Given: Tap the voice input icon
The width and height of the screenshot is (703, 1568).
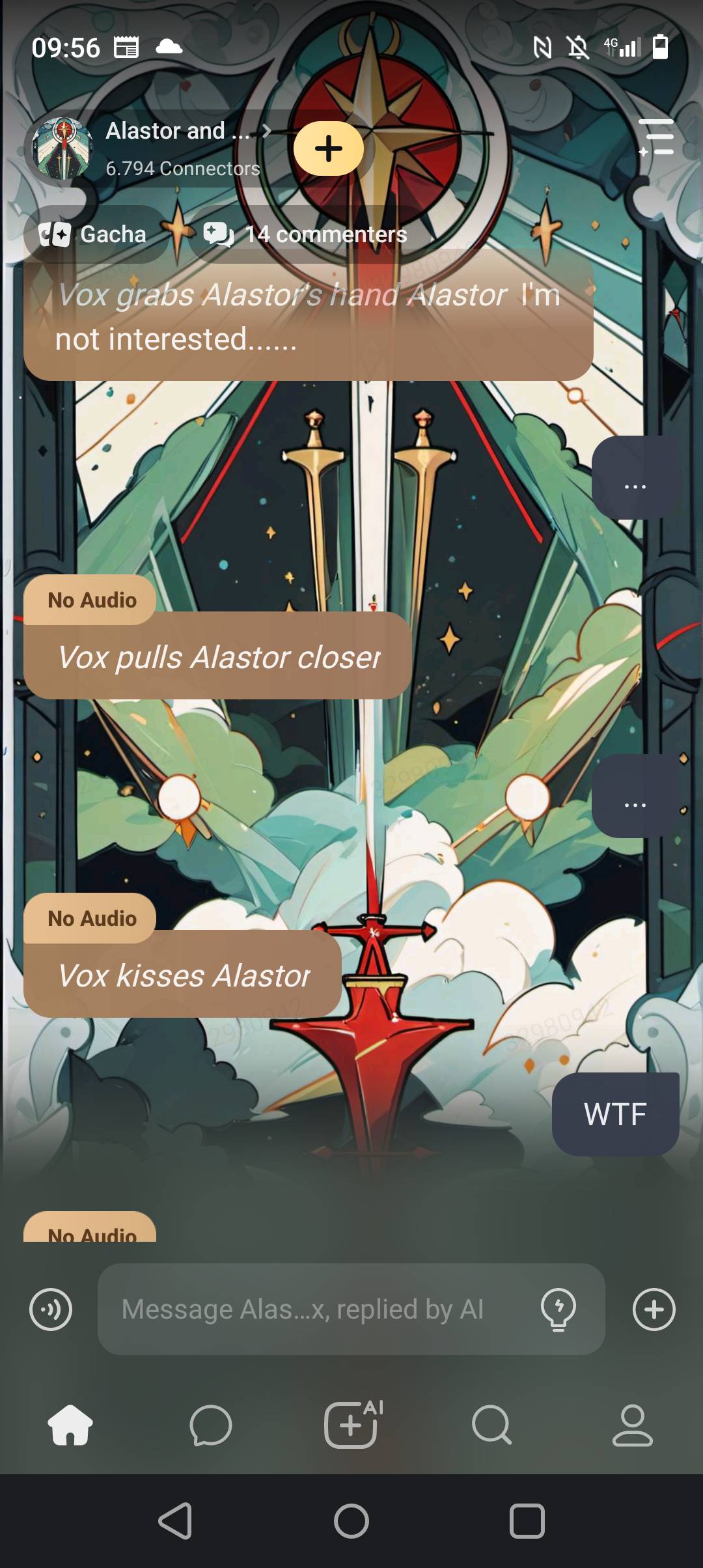Looking at the screenshot, I should (x=51, y=1309).
